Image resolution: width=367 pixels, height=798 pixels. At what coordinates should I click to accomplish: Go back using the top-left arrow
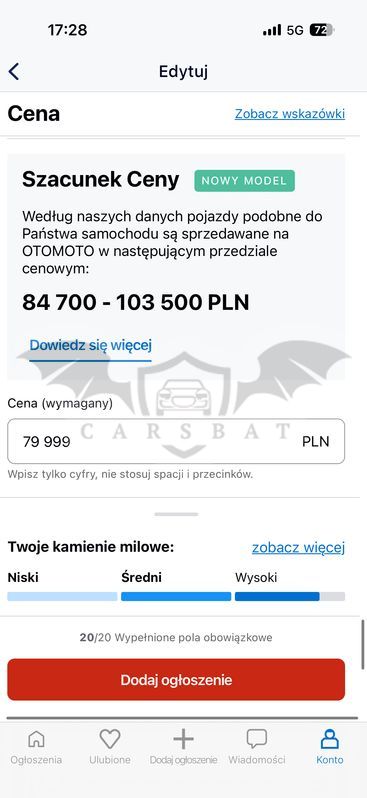pyautogui.click(x=14, y=72)
